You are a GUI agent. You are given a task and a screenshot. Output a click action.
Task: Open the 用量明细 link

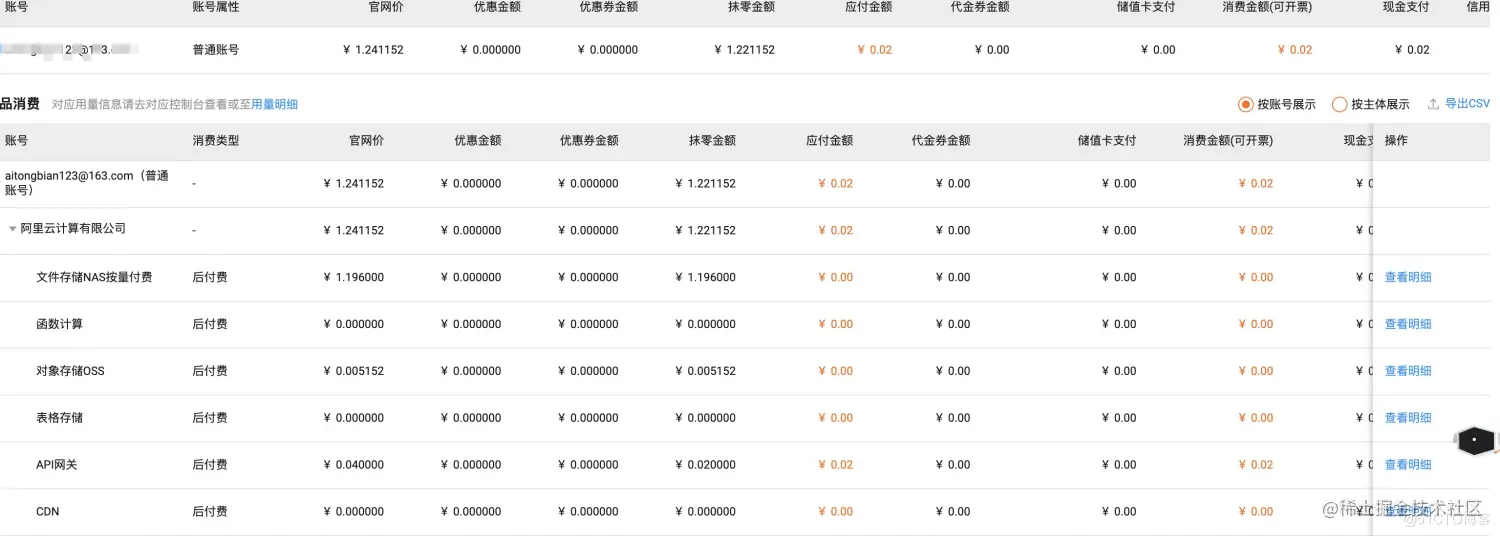coord(274,104)
